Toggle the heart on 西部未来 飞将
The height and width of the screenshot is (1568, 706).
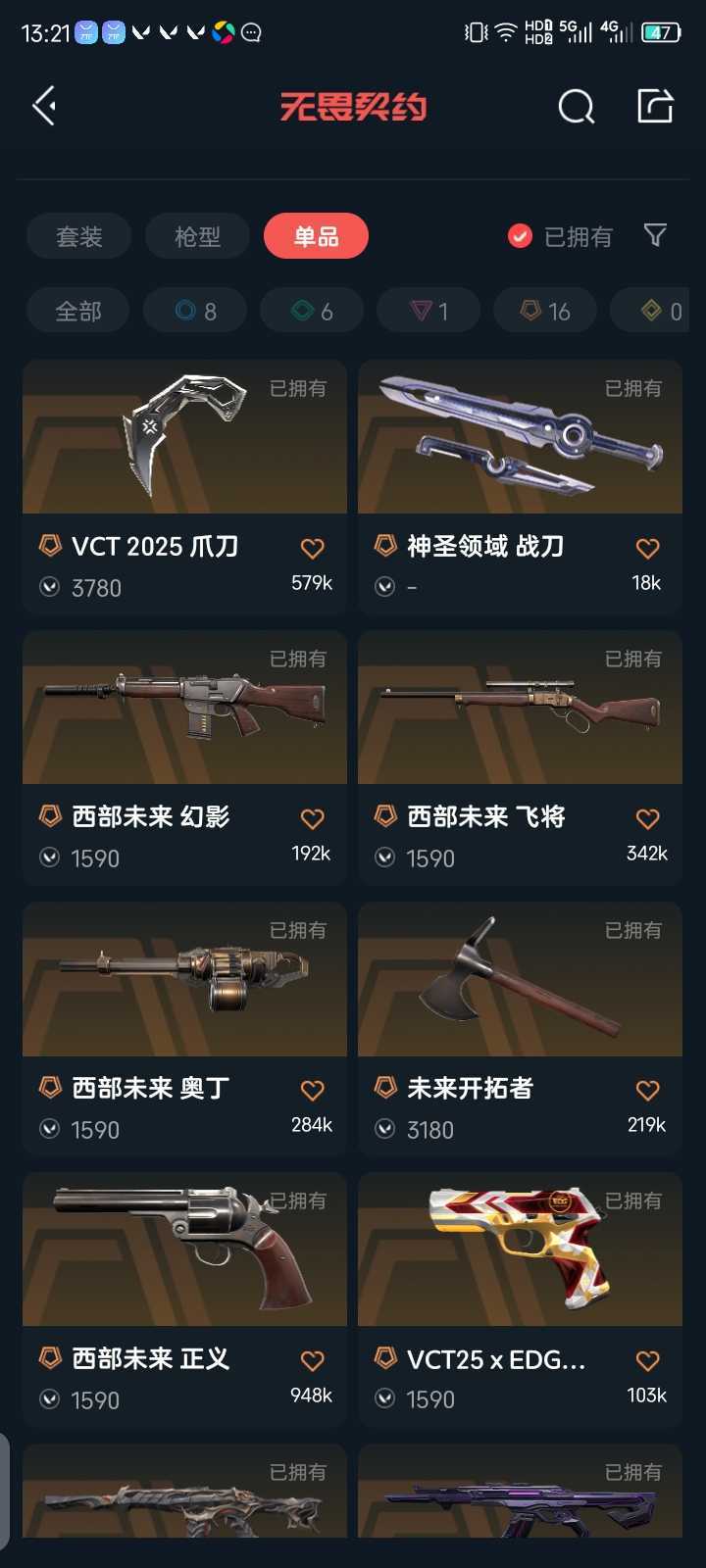point(647,819)
